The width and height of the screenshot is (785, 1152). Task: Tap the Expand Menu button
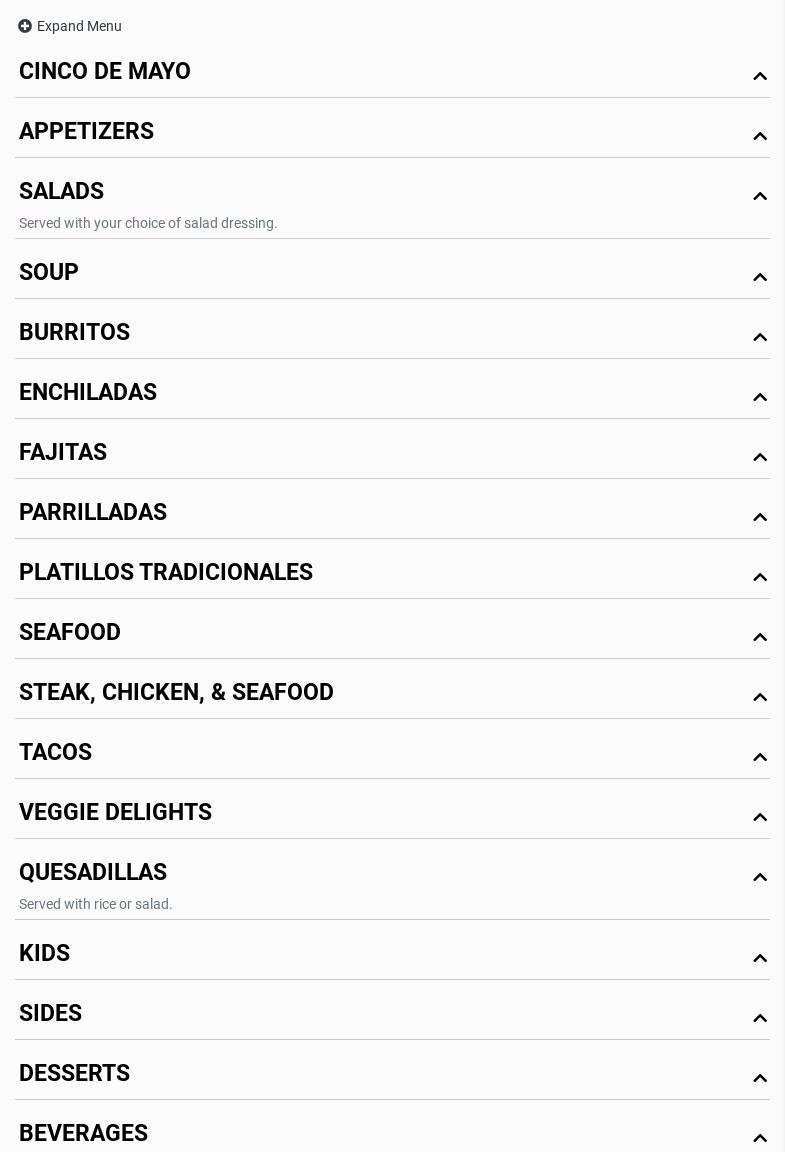pos(70,26)
